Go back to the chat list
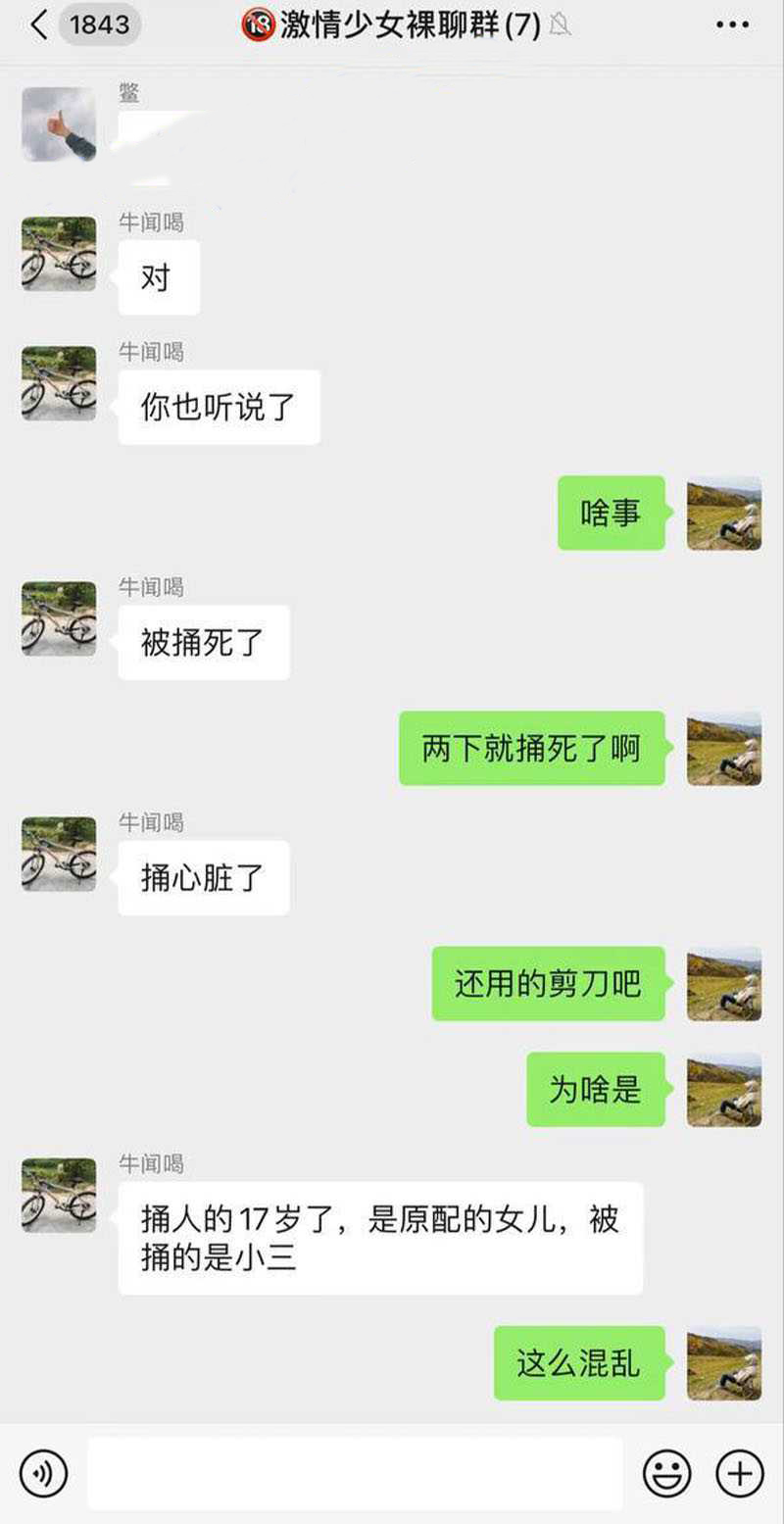Image resolution: width=784 pixels, height=1524 pixels. (39, 25)
